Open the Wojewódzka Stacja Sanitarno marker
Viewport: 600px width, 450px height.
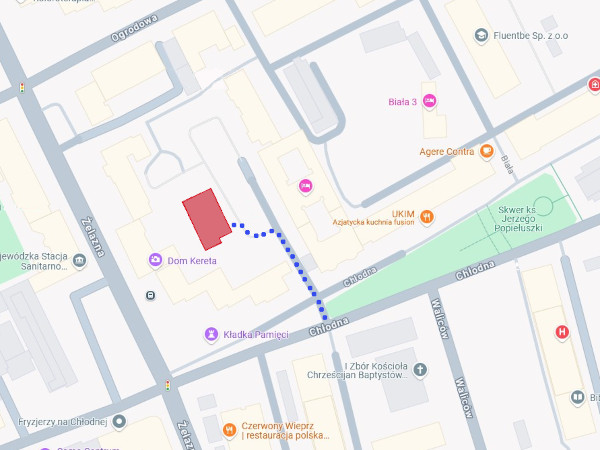click(80, 261)
